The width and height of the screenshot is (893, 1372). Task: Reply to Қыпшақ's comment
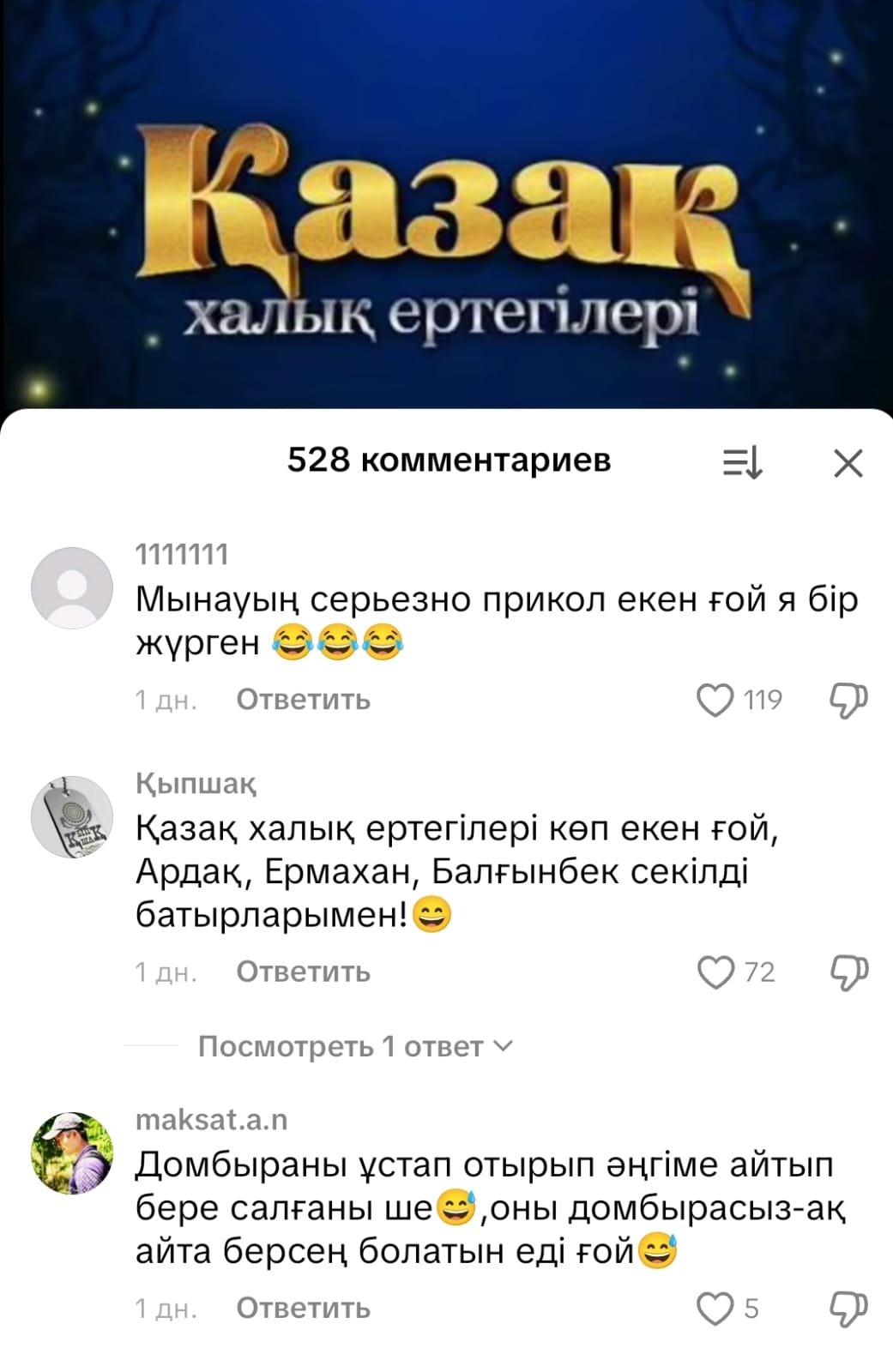point(303,972)
